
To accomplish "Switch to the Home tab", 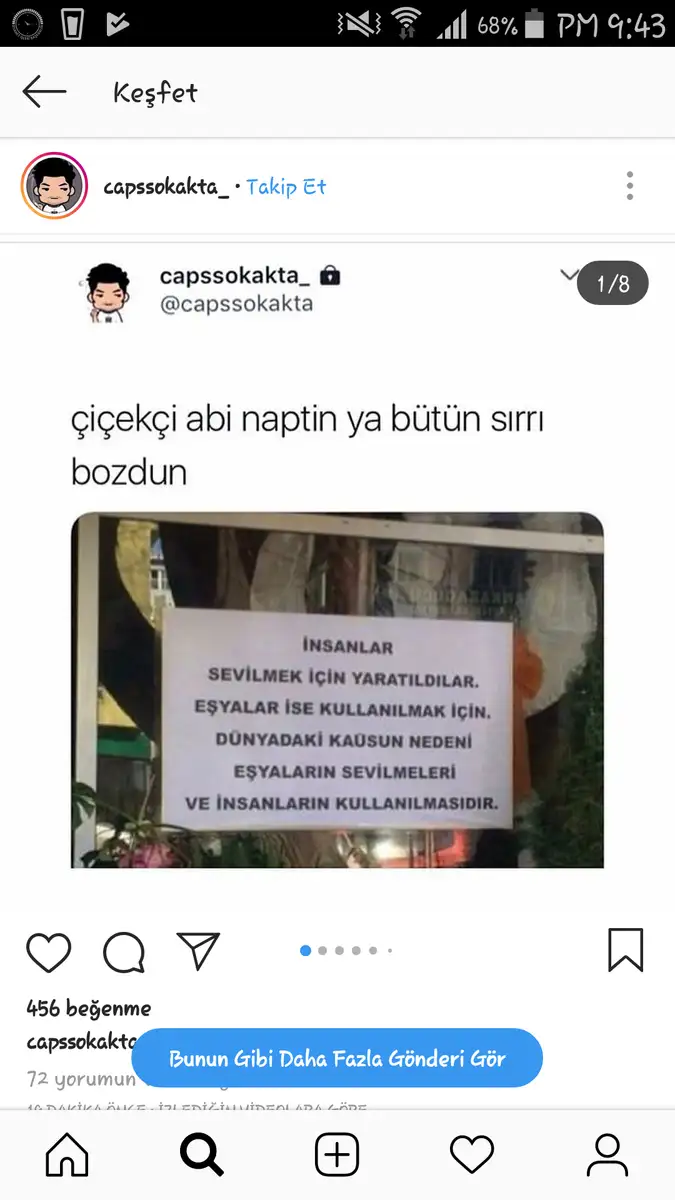I will coord(67,1156).
